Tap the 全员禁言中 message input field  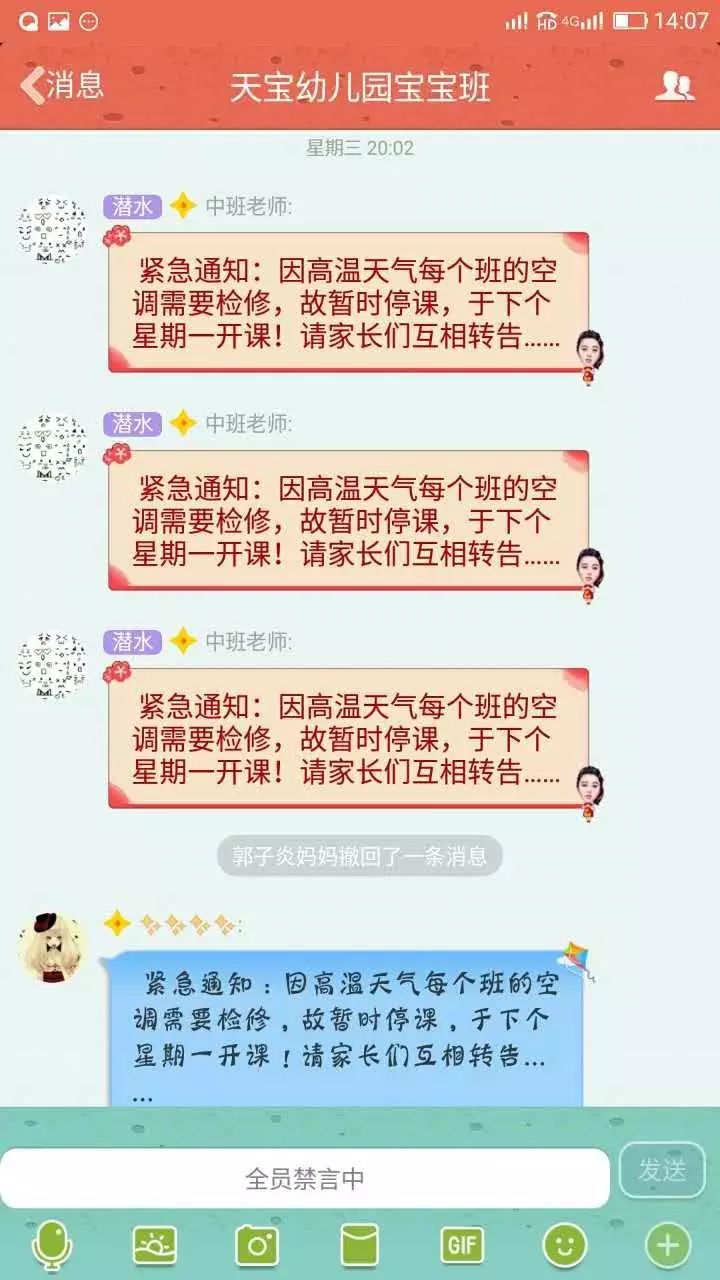point(305,1178)
